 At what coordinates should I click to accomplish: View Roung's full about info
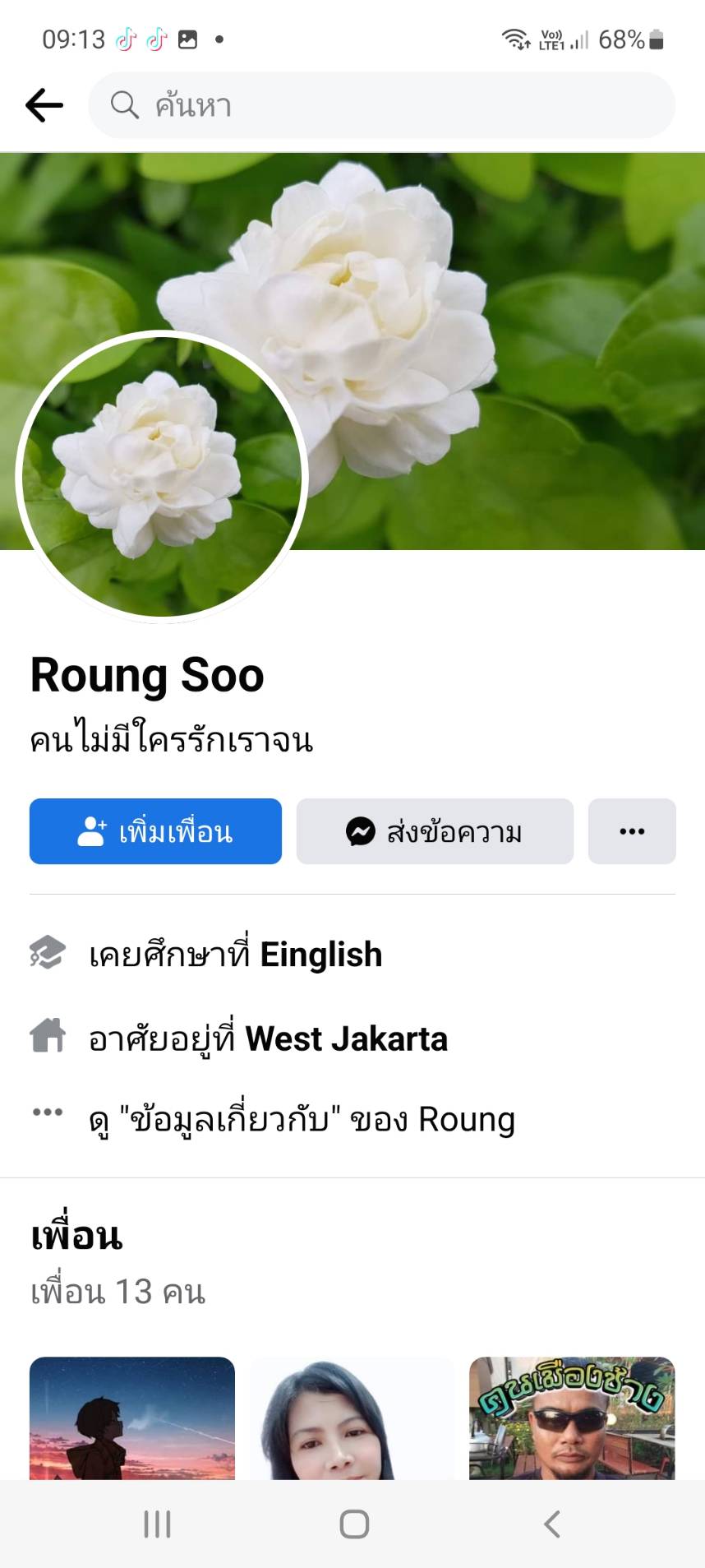302,1119
